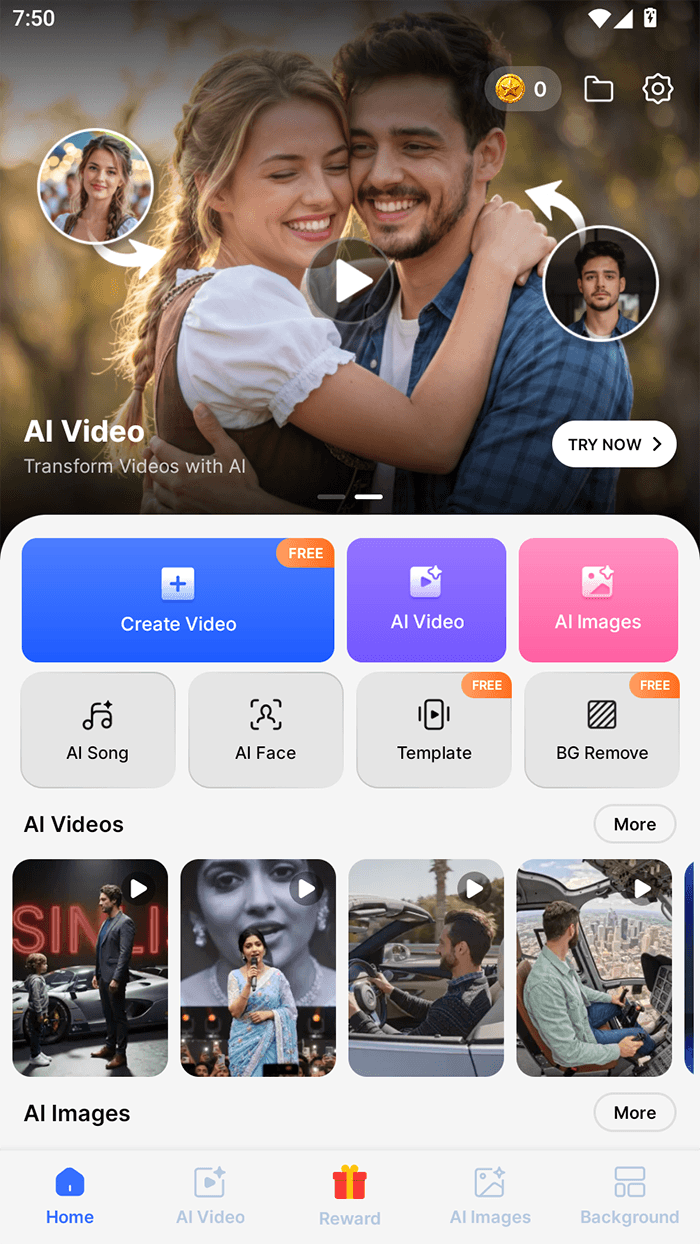
Task: Switch to the Reward tab
Action: [350, 1196]
